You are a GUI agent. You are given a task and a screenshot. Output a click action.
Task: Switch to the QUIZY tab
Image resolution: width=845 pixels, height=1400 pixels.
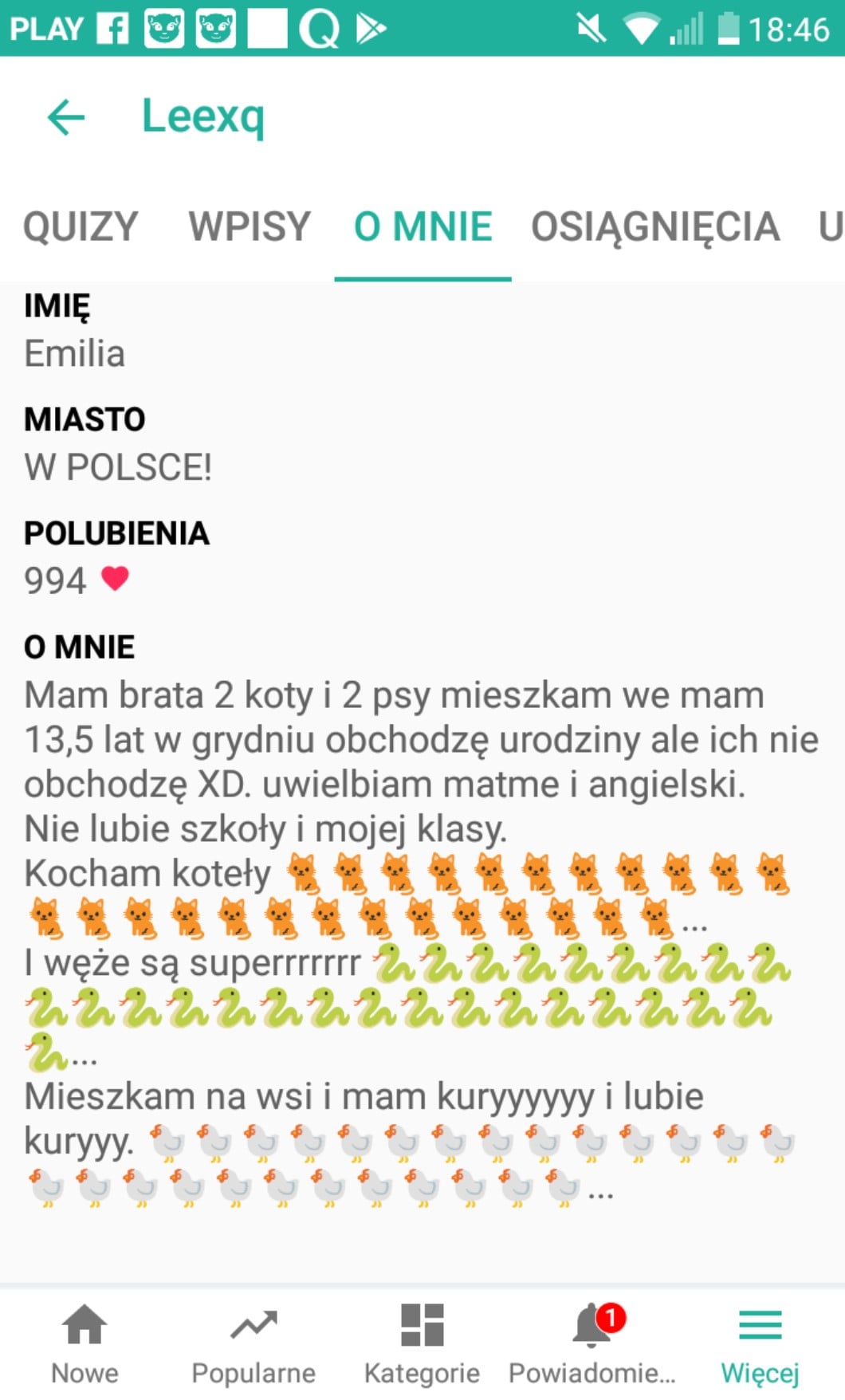[81, 227]
